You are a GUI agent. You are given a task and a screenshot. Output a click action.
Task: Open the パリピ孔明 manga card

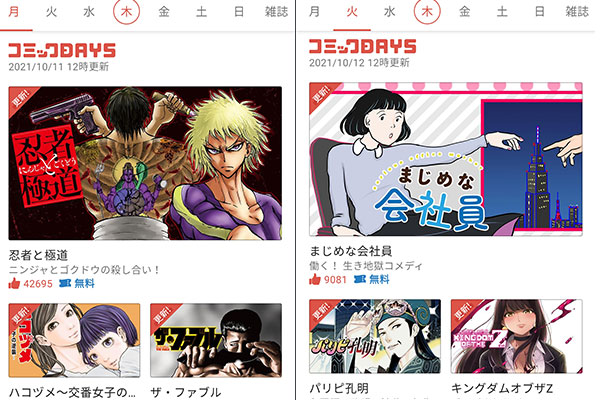[375, 338]
